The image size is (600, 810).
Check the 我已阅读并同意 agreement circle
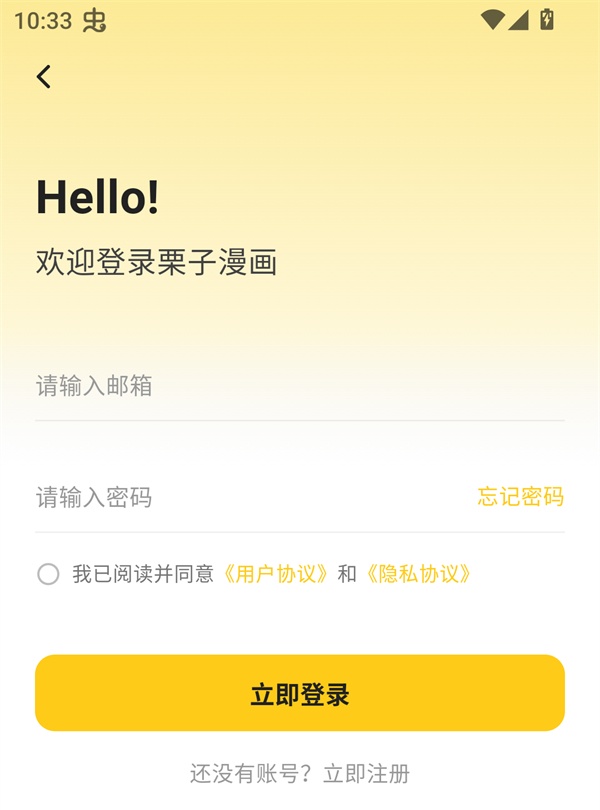[48, 574]
